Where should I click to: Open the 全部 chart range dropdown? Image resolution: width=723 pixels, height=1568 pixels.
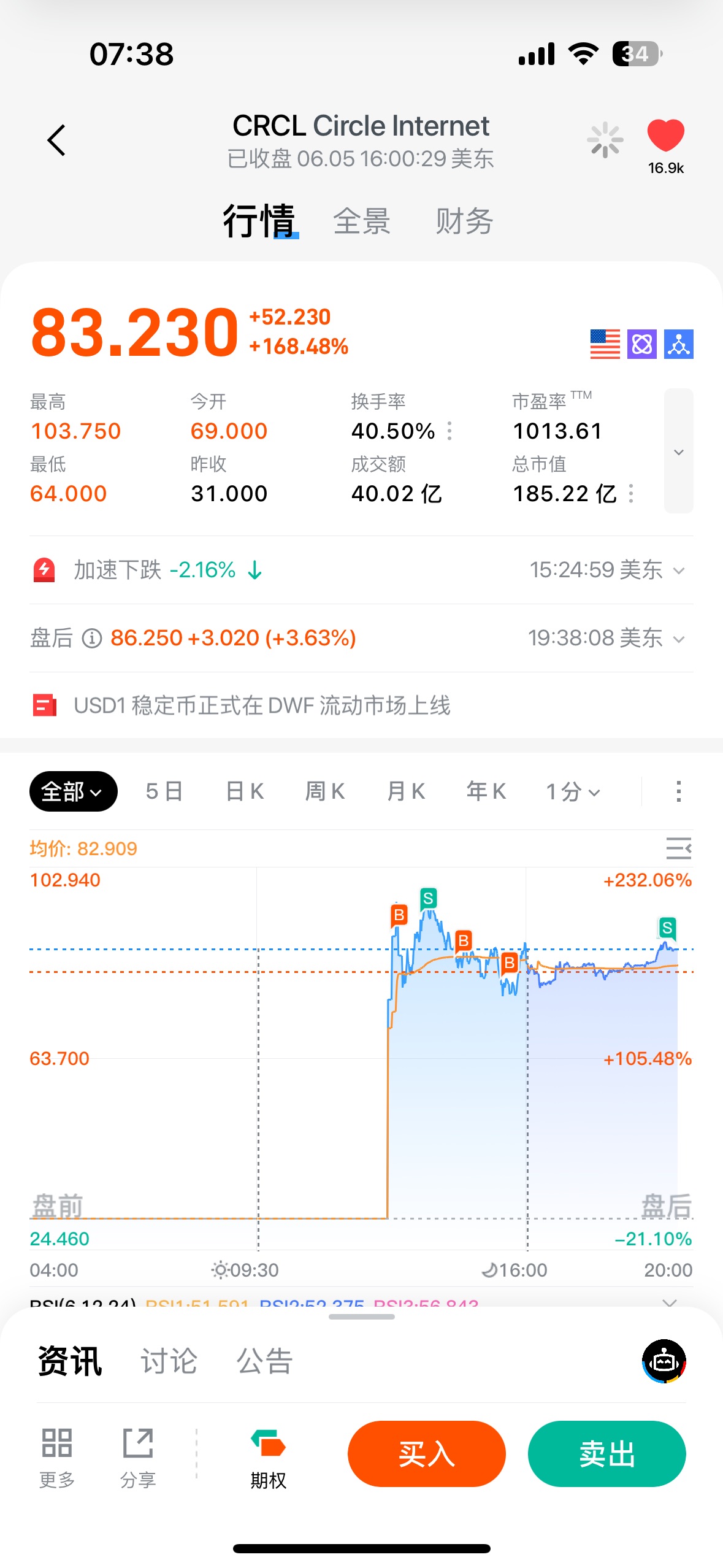73,791
